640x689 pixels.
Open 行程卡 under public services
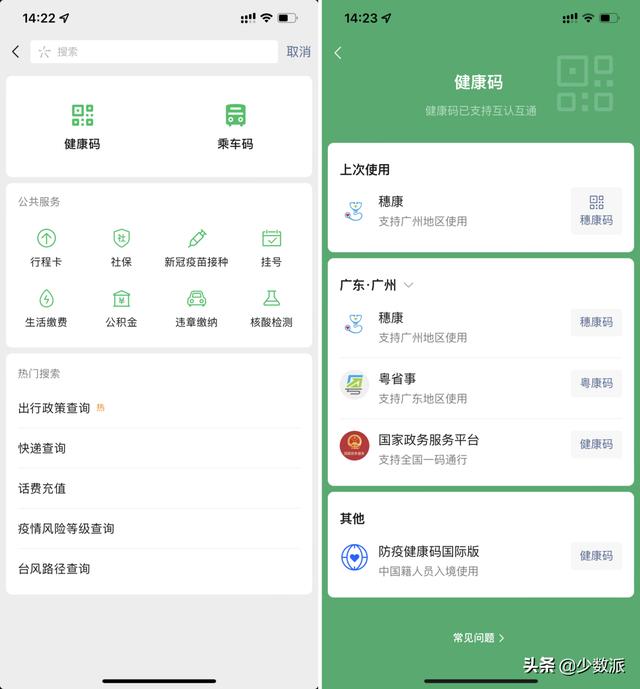pyautogui.click(x=46, y=248)
